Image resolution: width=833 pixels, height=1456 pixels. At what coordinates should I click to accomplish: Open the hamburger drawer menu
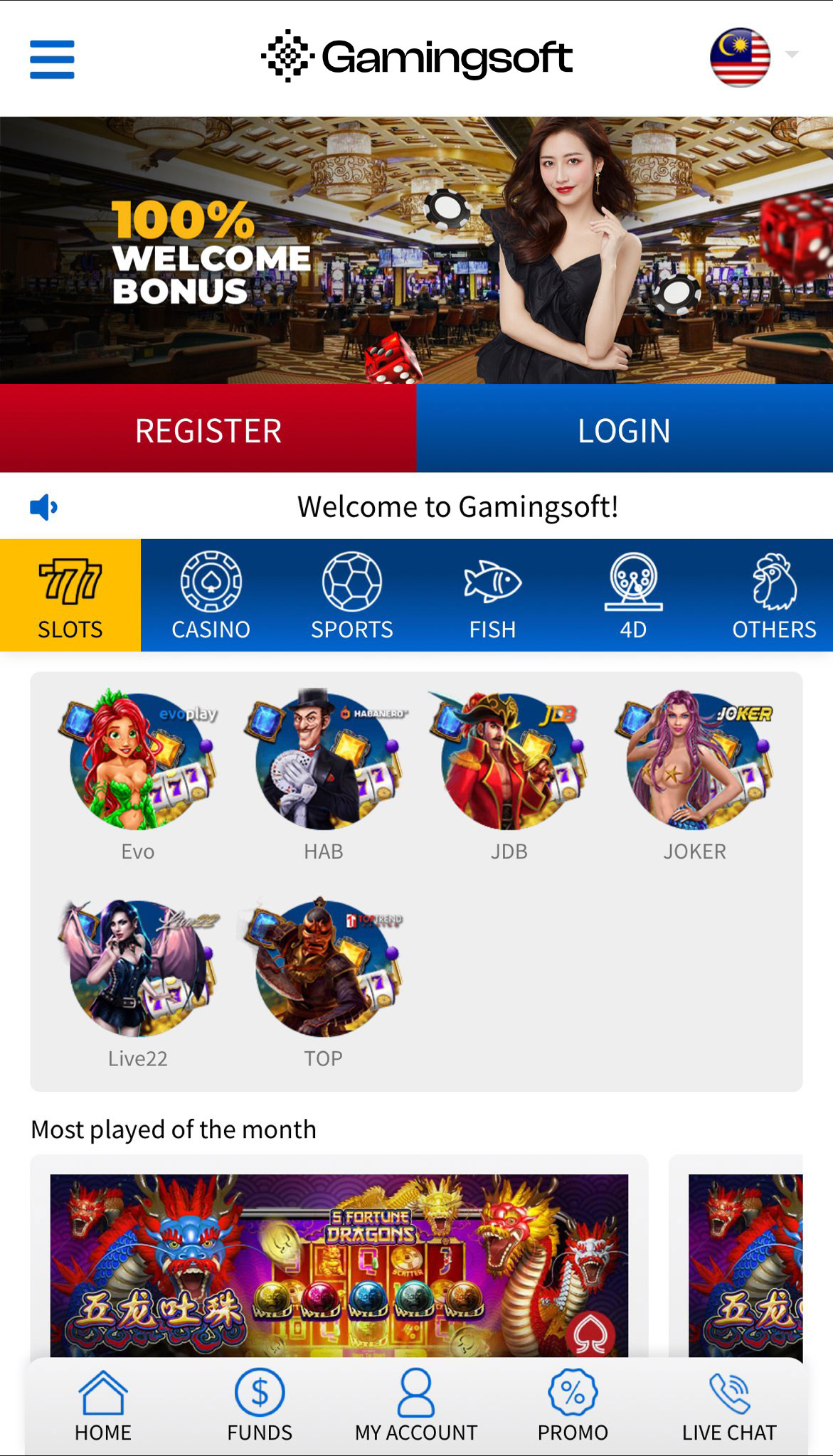(52, 59)
